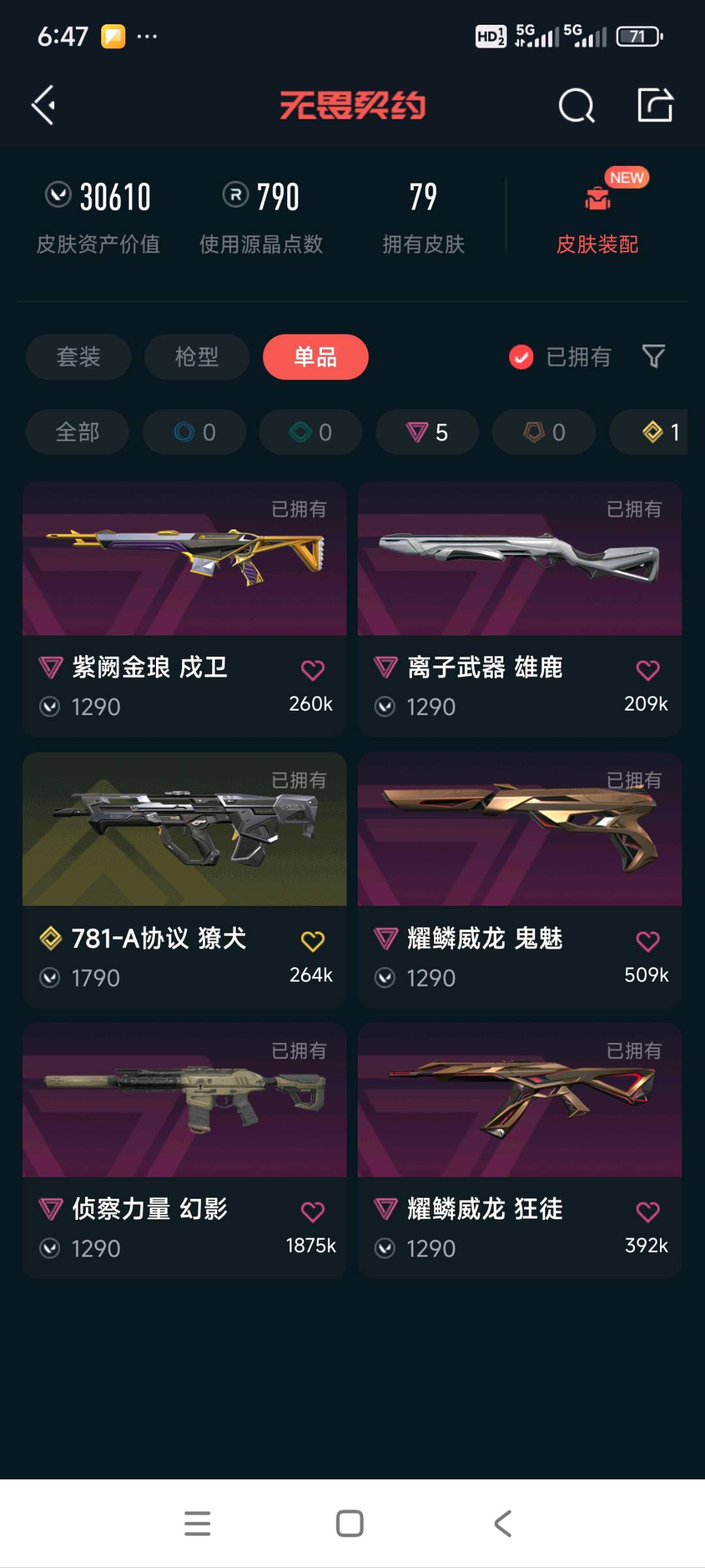The width and height of the screenshot is (705, 1568).
Task: Open the filter funnel icon
Action: coord(653,357)
